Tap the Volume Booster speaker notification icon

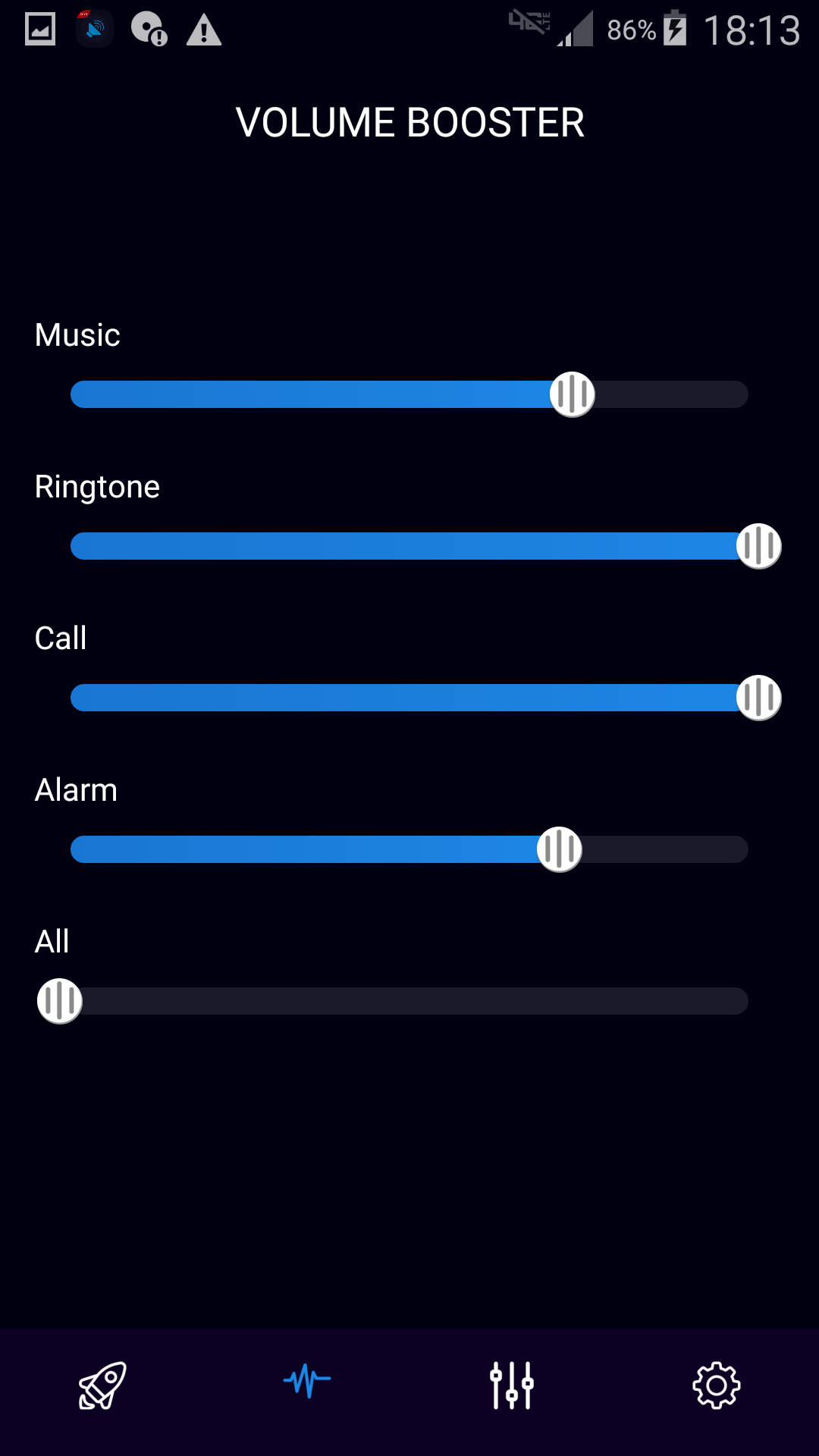(x=93, y=30)
